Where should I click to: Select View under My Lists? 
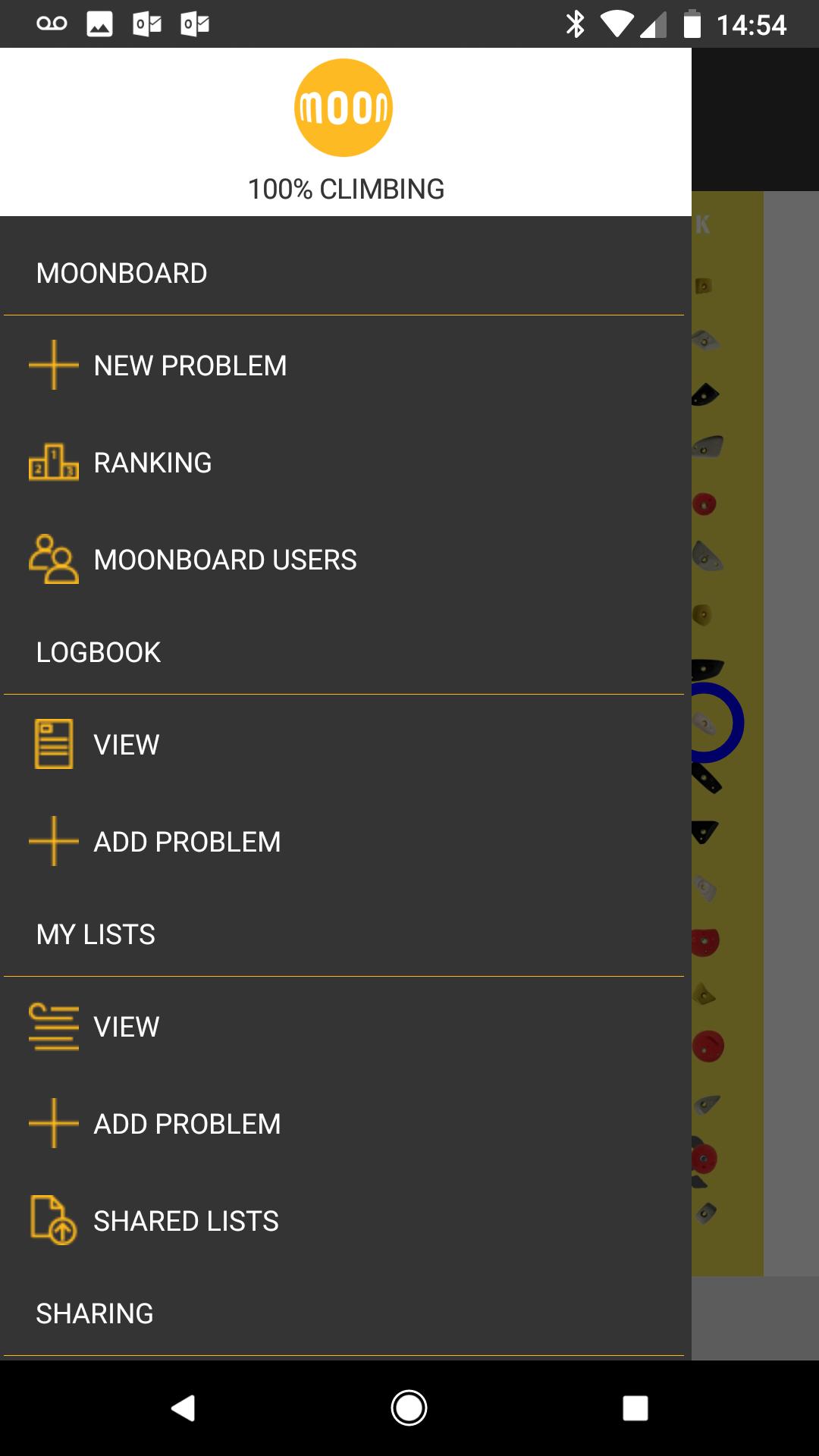pos(345,1027)
